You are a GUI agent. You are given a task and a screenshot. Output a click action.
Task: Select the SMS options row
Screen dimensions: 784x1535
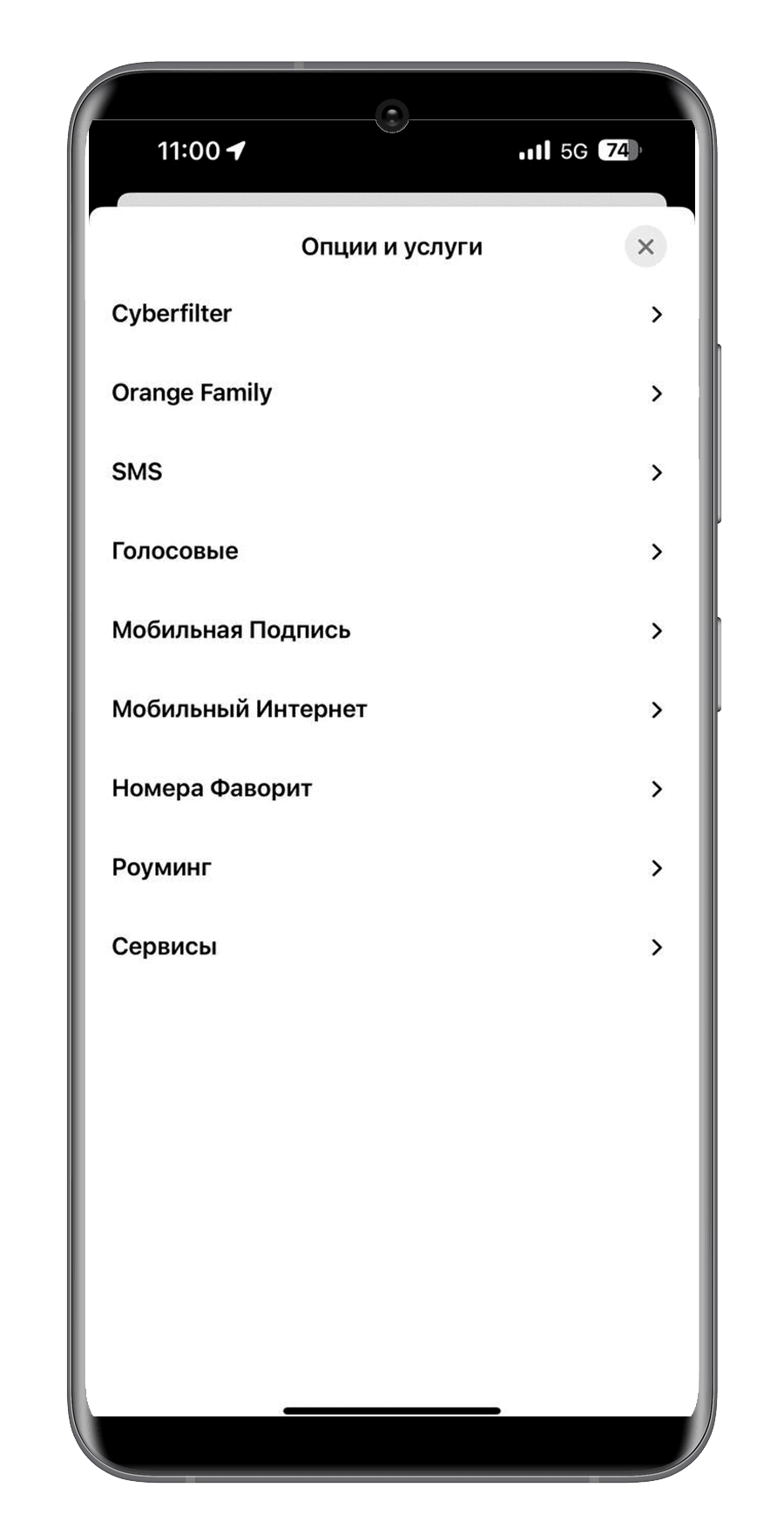point(388,472)
